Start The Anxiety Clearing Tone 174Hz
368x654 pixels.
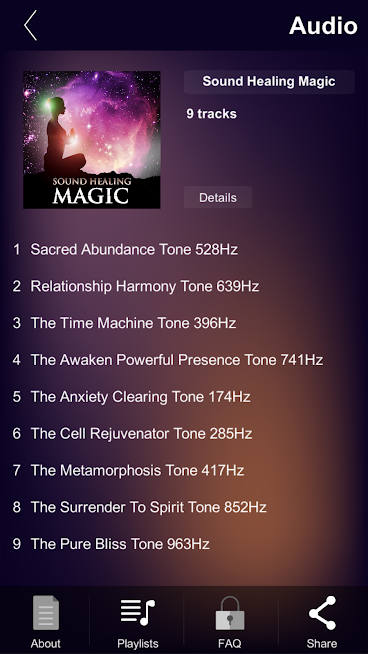[184, 396]
